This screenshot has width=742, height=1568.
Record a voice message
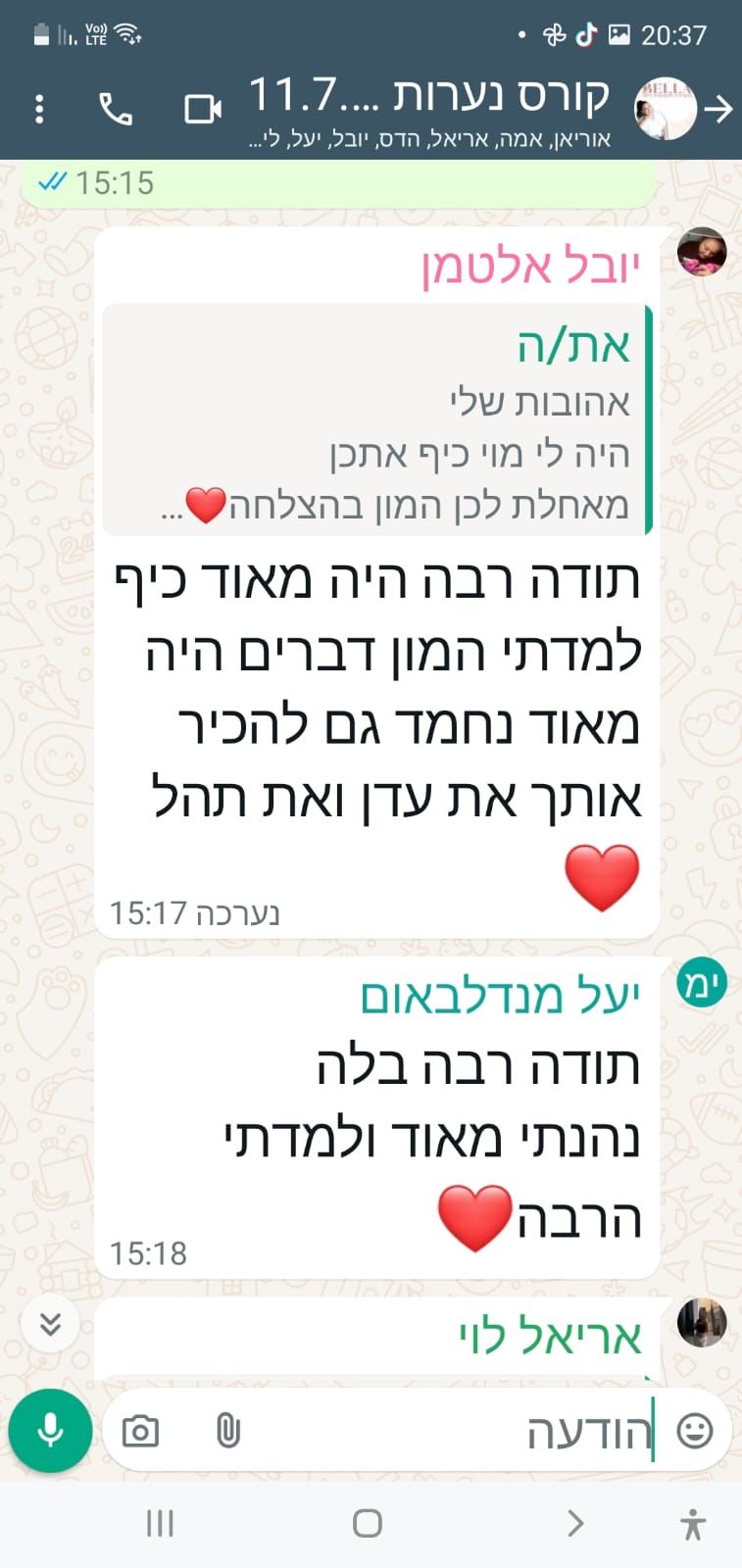(x=50, y=1431)
